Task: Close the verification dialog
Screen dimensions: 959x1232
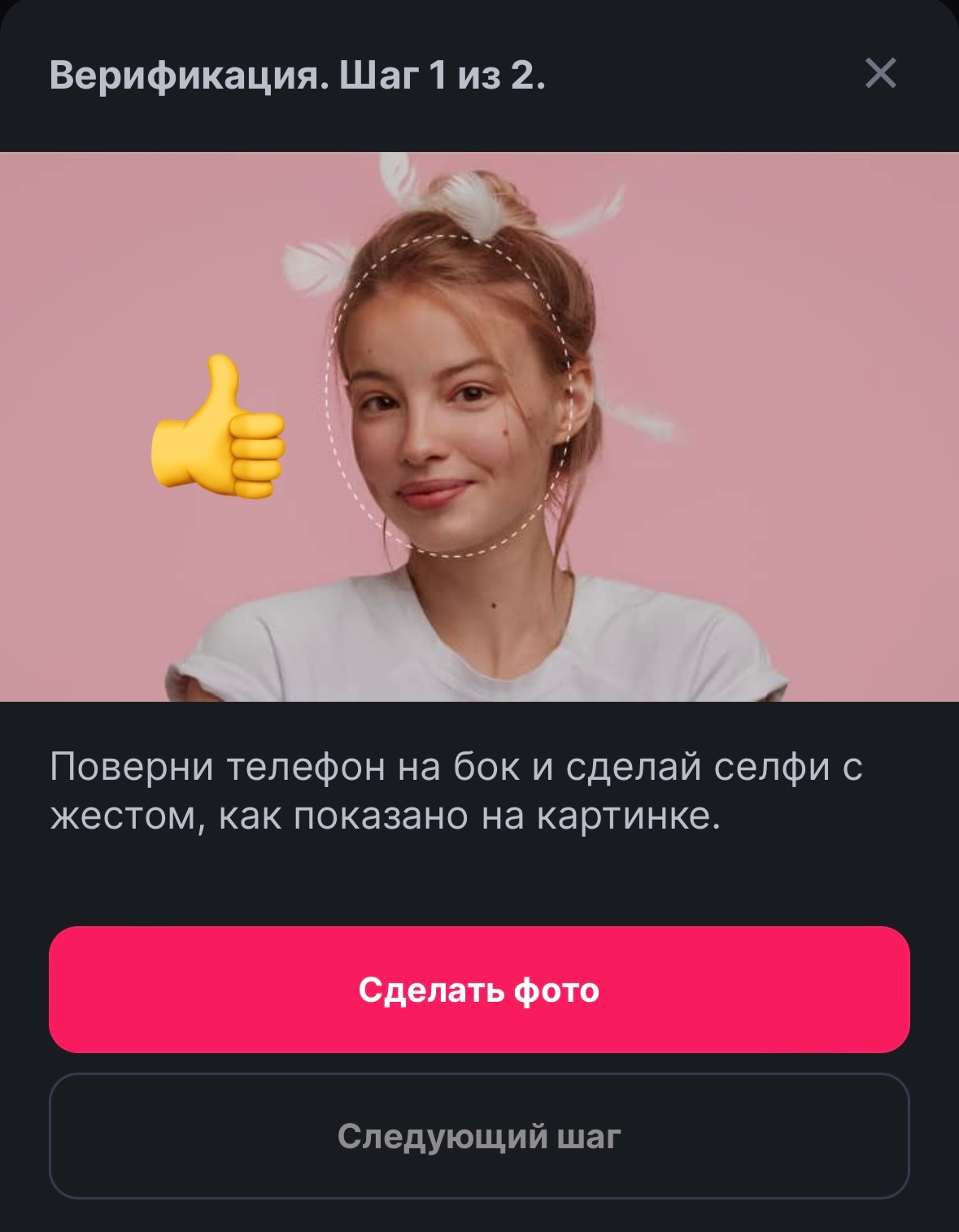Action: 880,73
